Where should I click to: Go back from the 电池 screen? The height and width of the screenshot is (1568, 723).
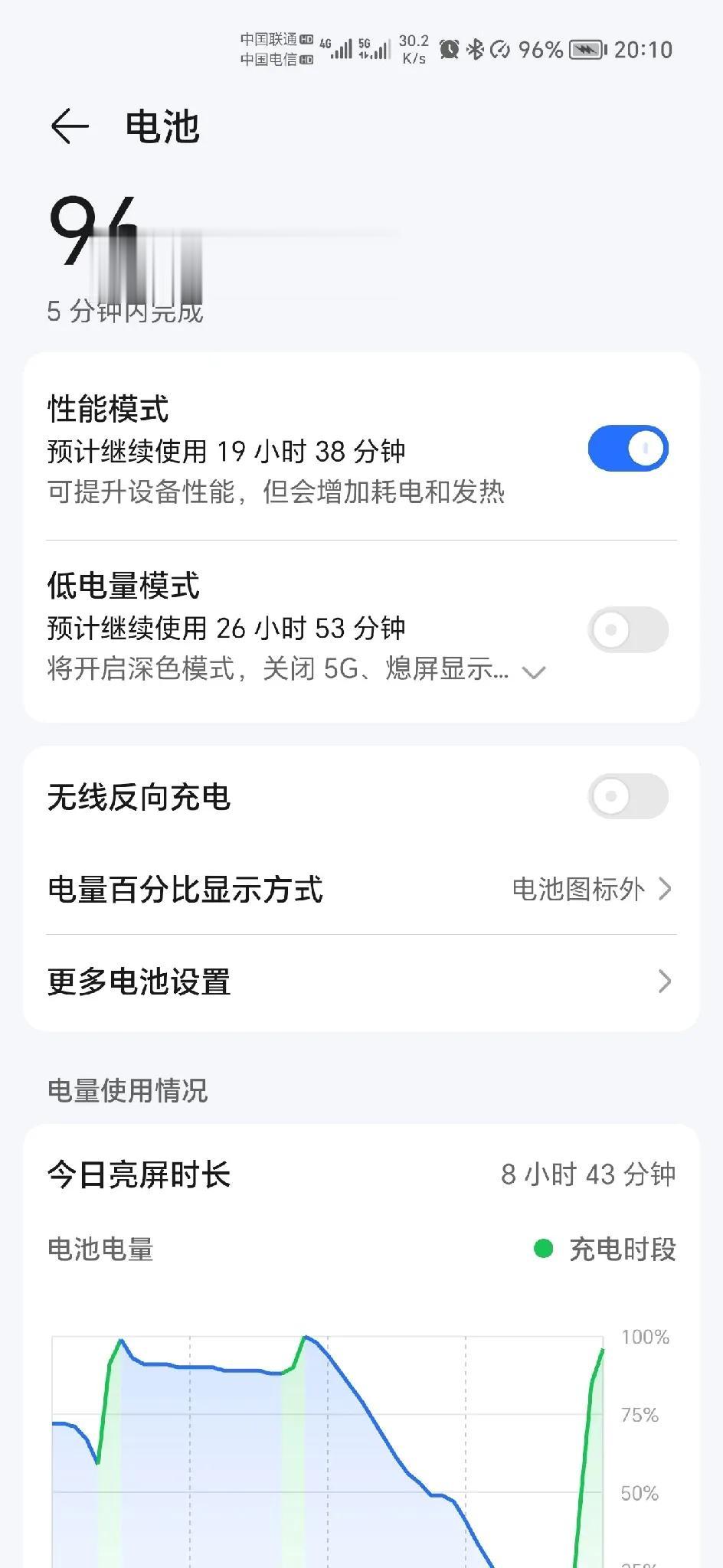tap(70, 126)
